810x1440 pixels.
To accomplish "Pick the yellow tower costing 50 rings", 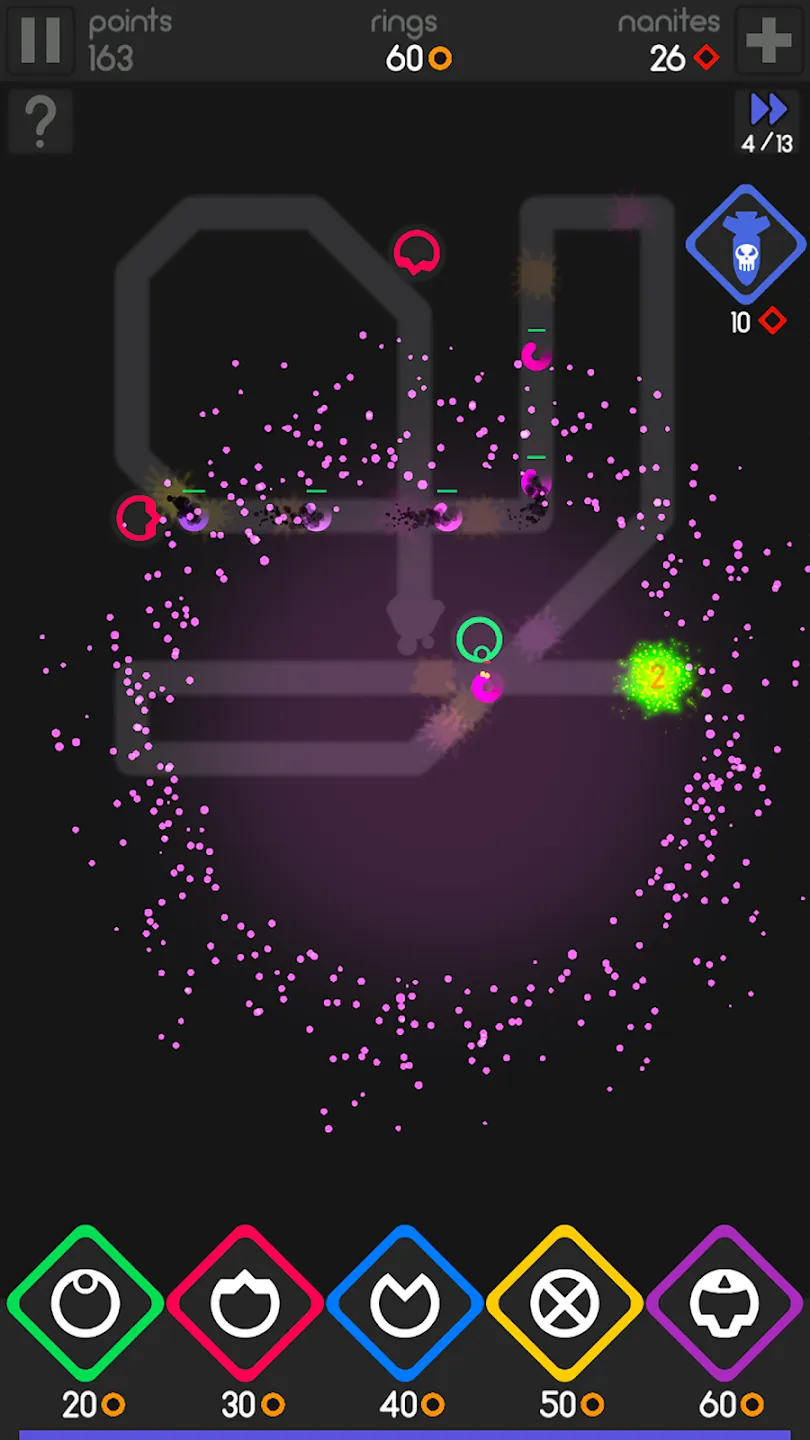I will [565, 1304].
